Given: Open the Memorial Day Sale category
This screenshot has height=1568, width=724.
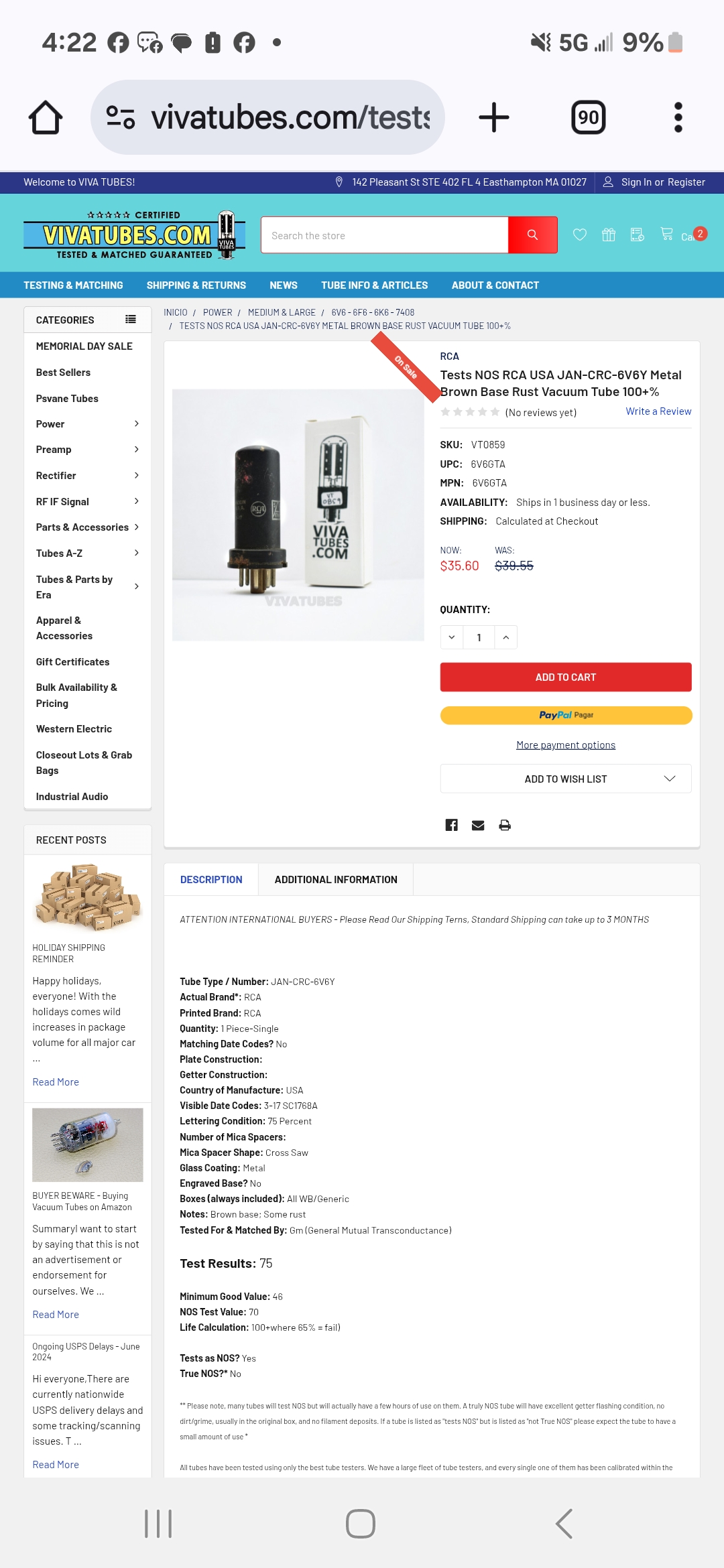Looking at the screenshot, I should pos(84,346).
